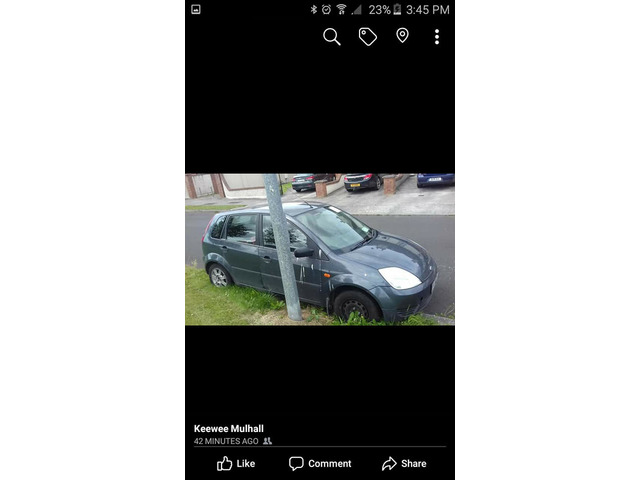
Task: Comment on this photo
Action: tap(320, 464)
